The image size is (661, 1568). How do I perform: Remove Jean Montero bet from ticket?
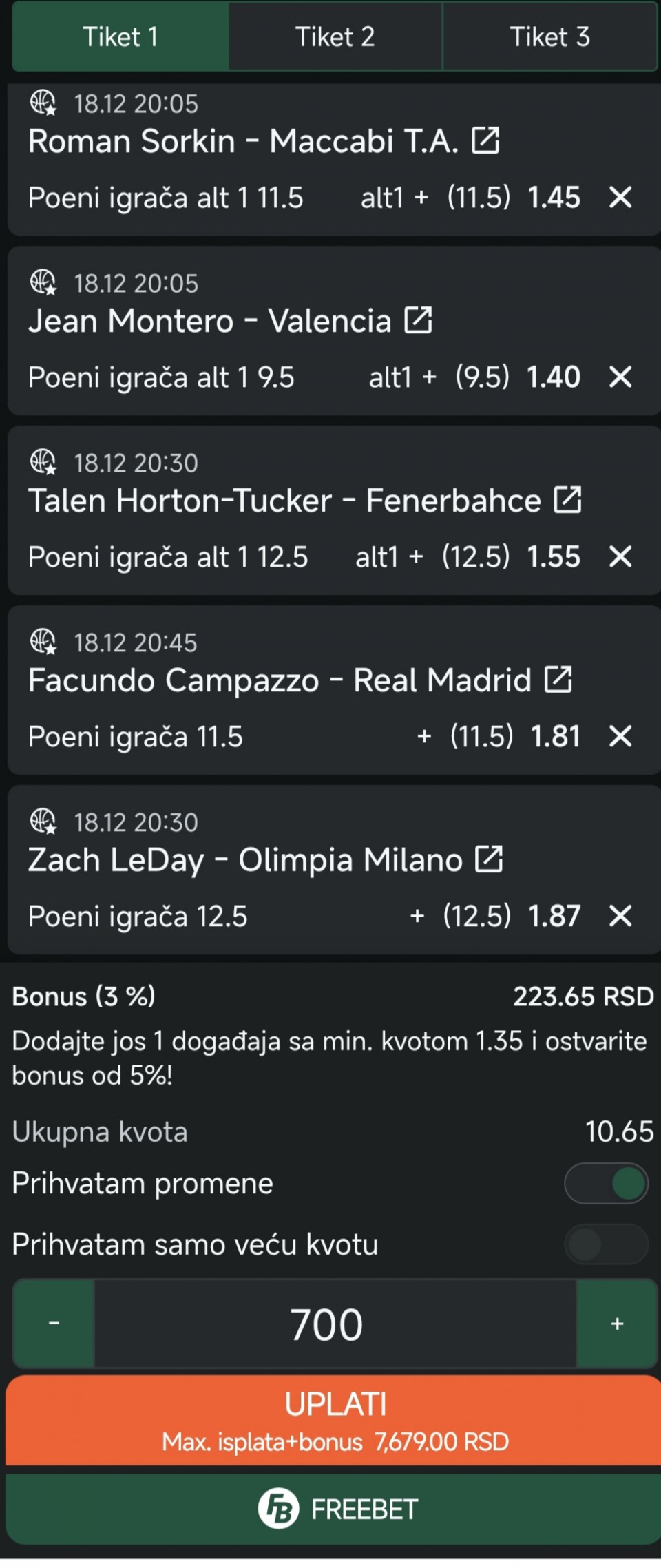pyautogui.click(x=620, y=377)
